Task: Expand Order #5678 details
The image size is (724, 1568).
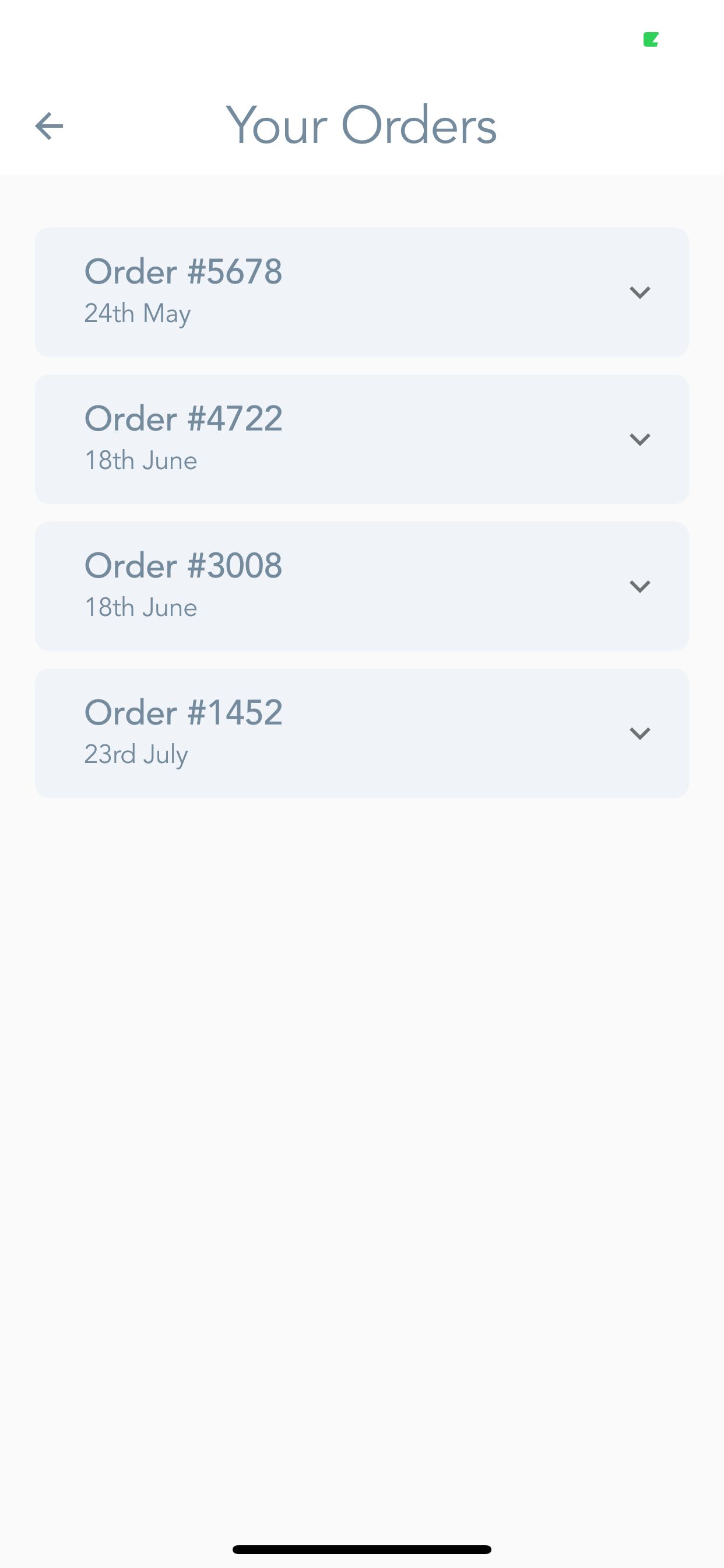Action: (x=639, y=293)
